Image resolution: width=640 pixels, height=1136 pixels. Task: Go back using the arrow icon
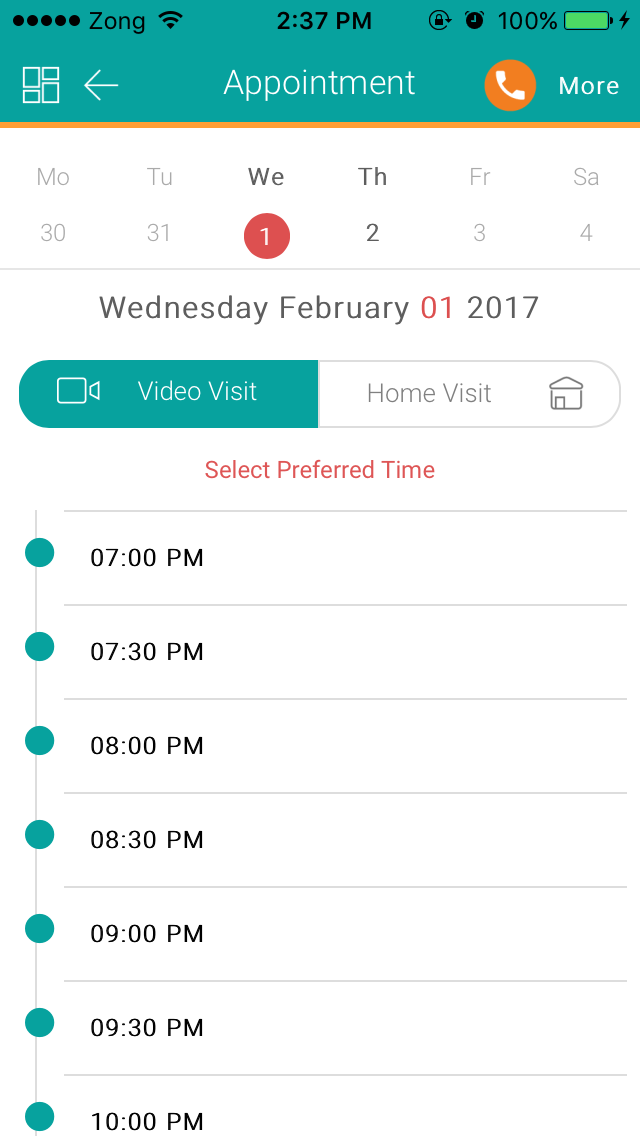[101, 85]
